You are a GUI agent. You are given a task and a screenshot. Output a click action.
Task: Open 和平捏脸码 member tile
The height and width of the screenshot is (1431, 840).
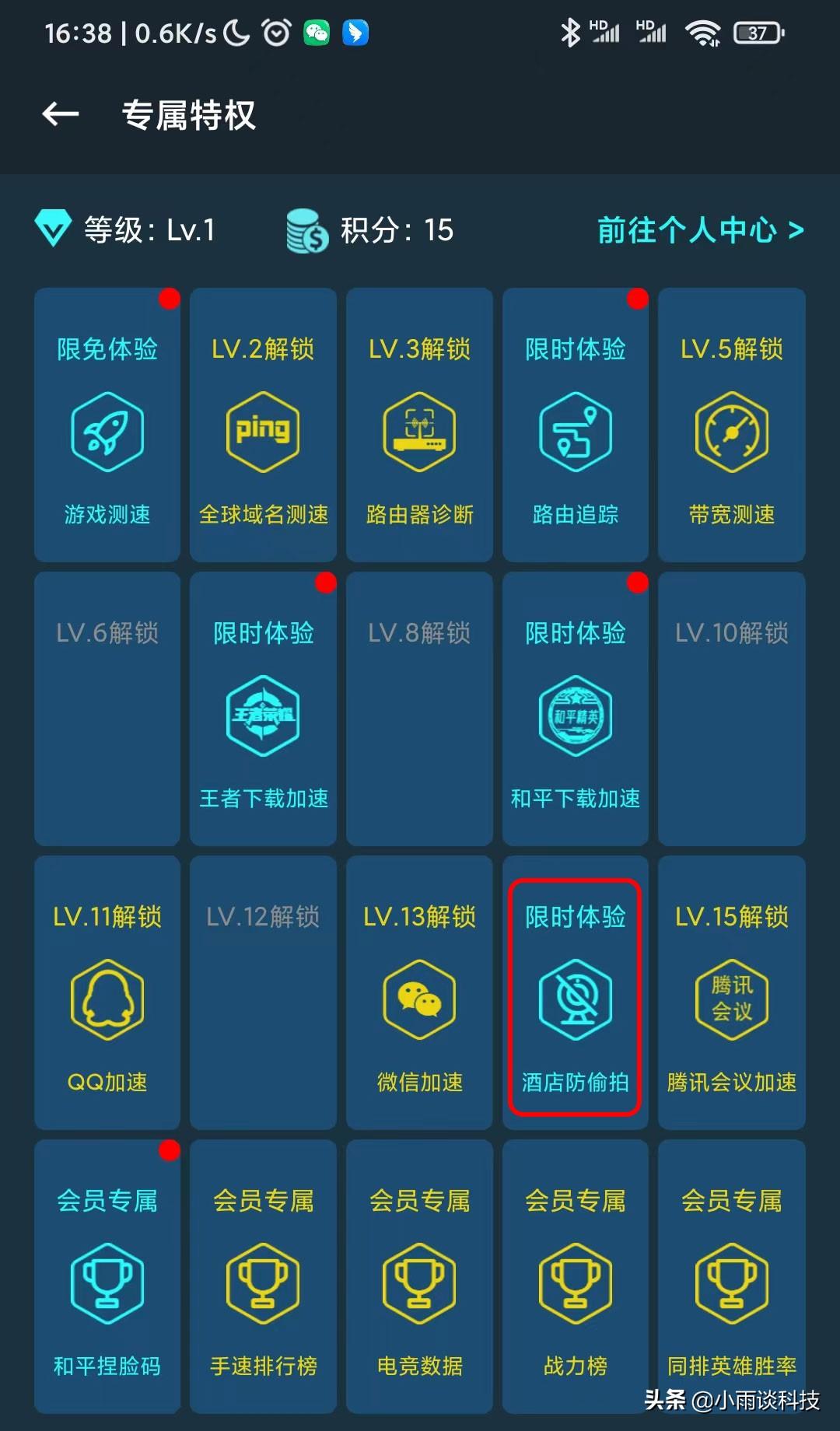coord(107,1277)
